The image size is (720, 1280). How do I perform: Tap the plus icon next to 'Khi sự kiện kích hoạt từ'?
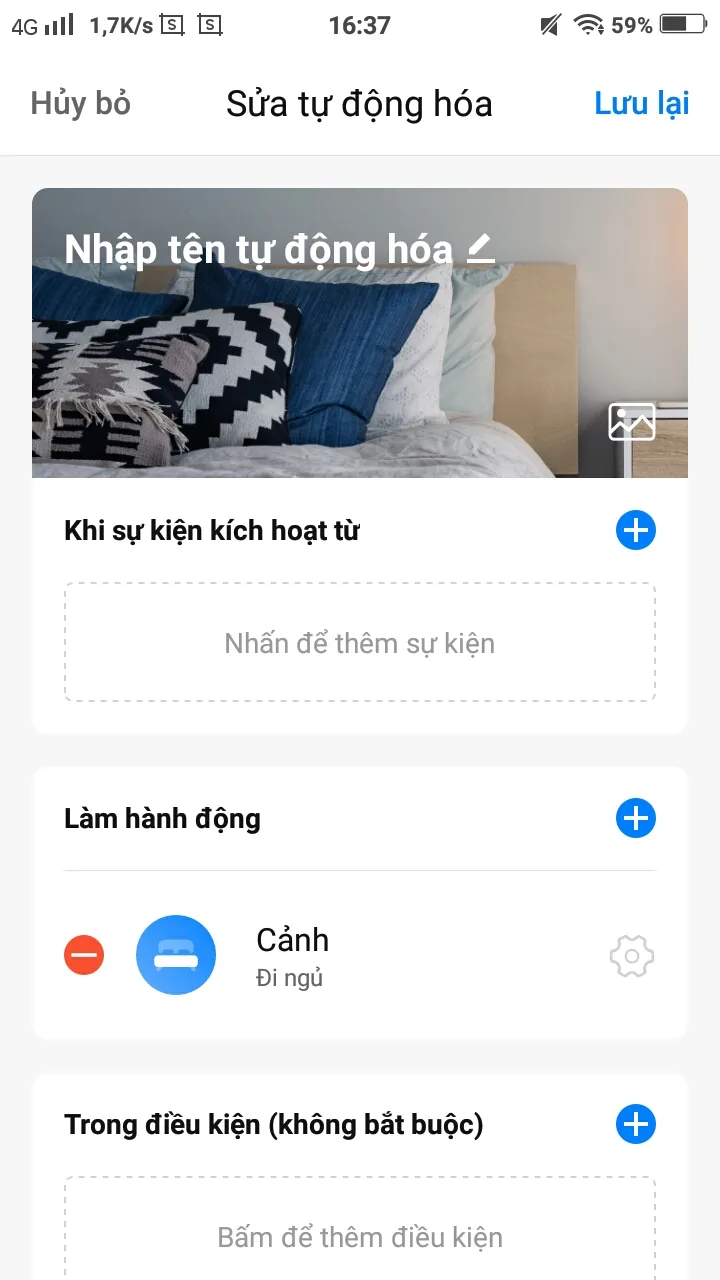pos(635,530)
